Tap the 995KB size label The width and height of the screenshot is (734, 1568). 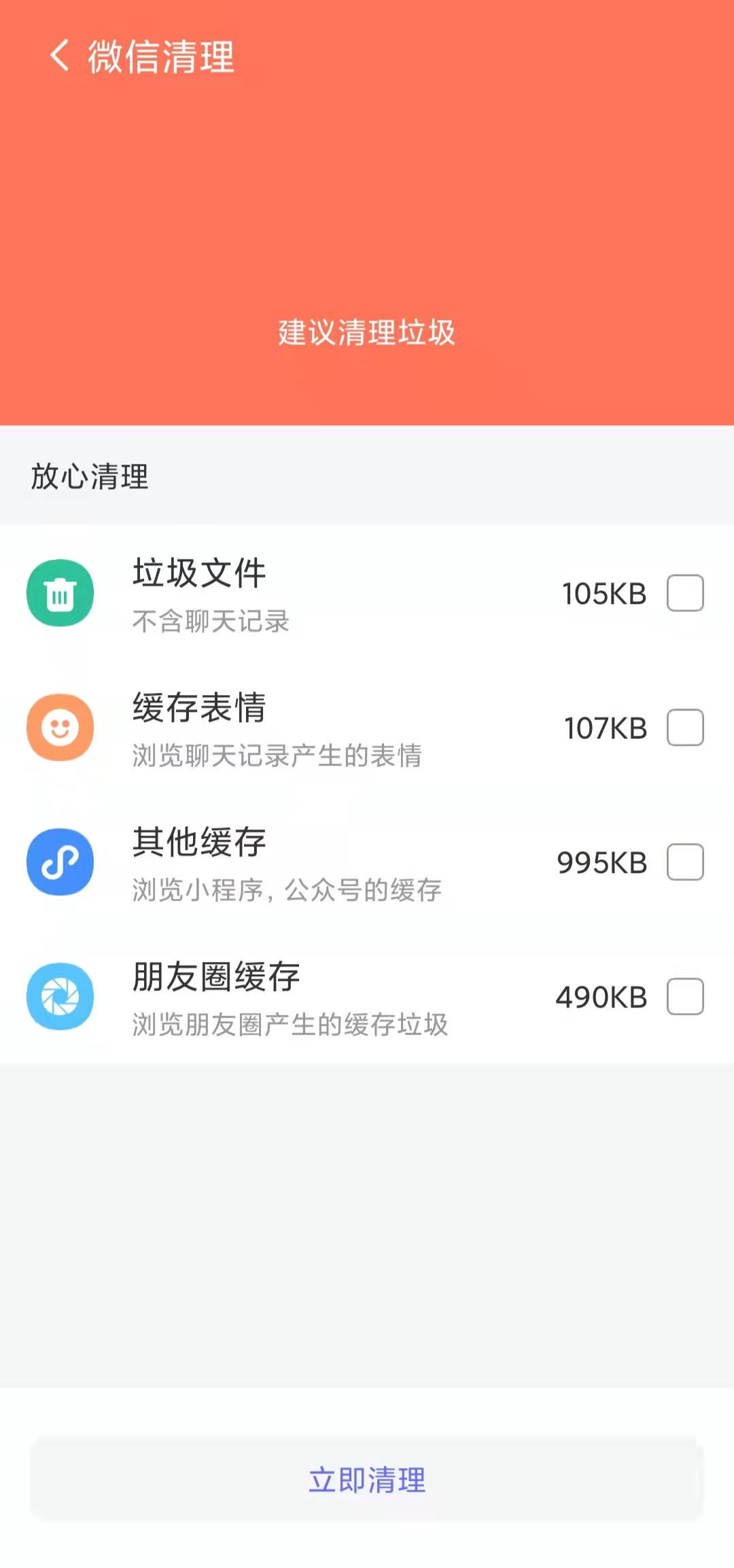(x=601, y=863)
